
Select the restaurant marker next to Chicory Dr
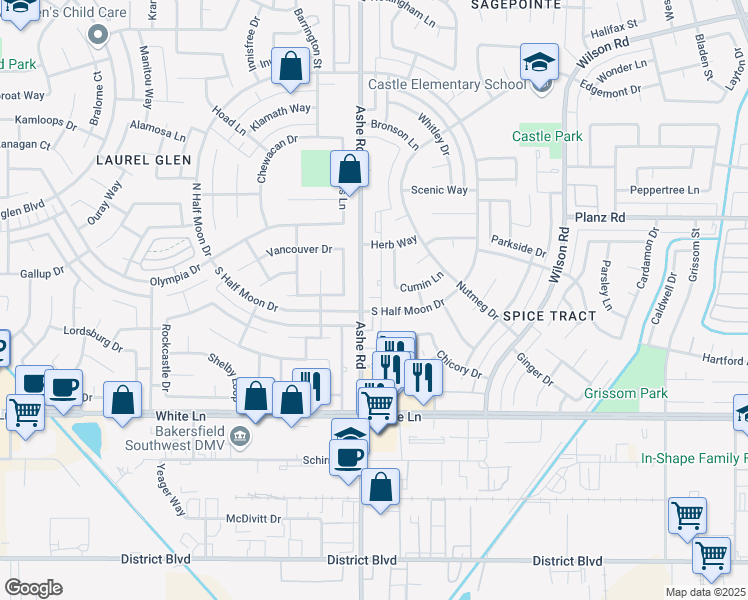click(424, 377)
